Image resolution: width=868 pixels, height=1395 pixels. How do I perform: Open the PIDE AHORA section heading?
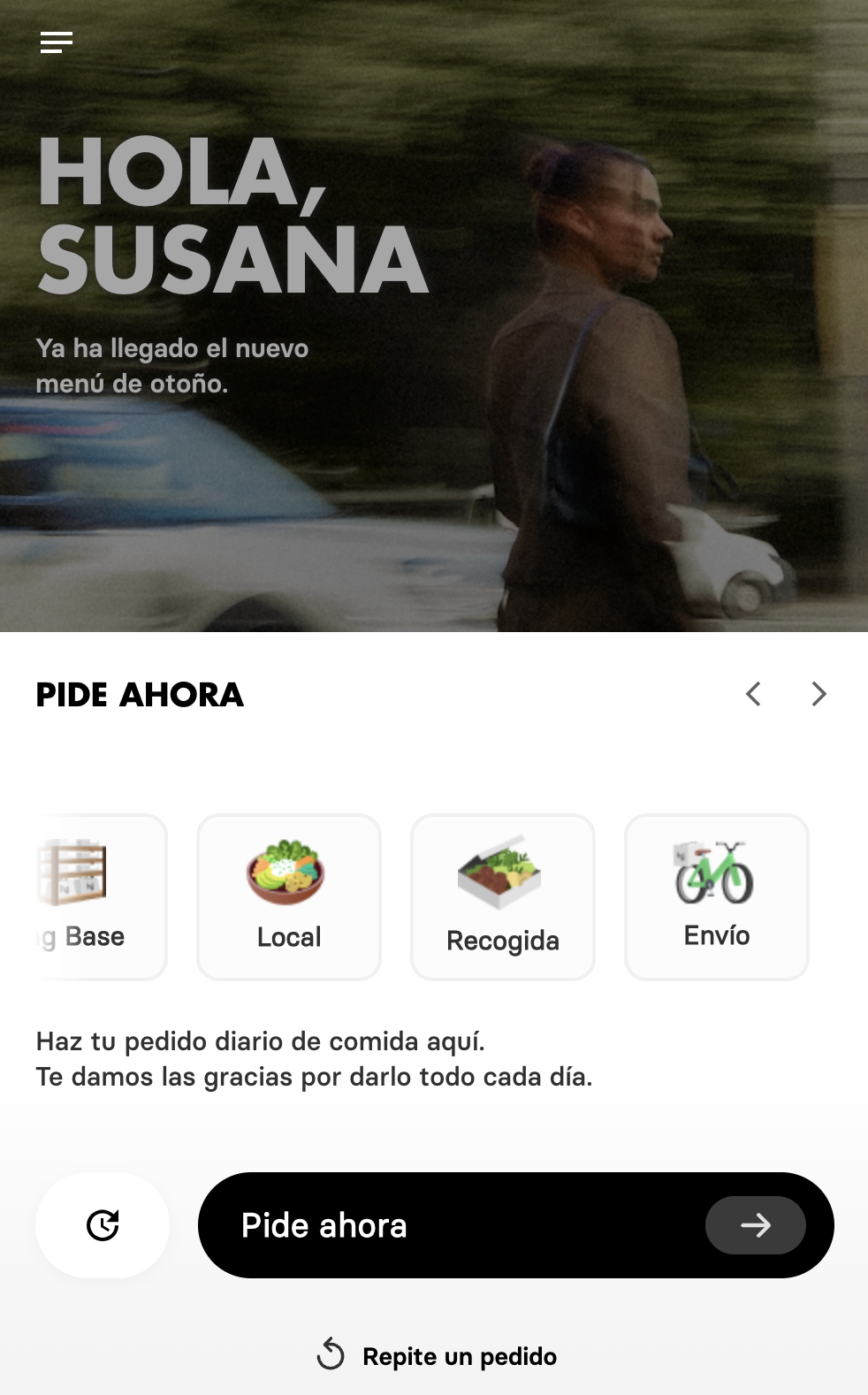(x=140, y=695)
